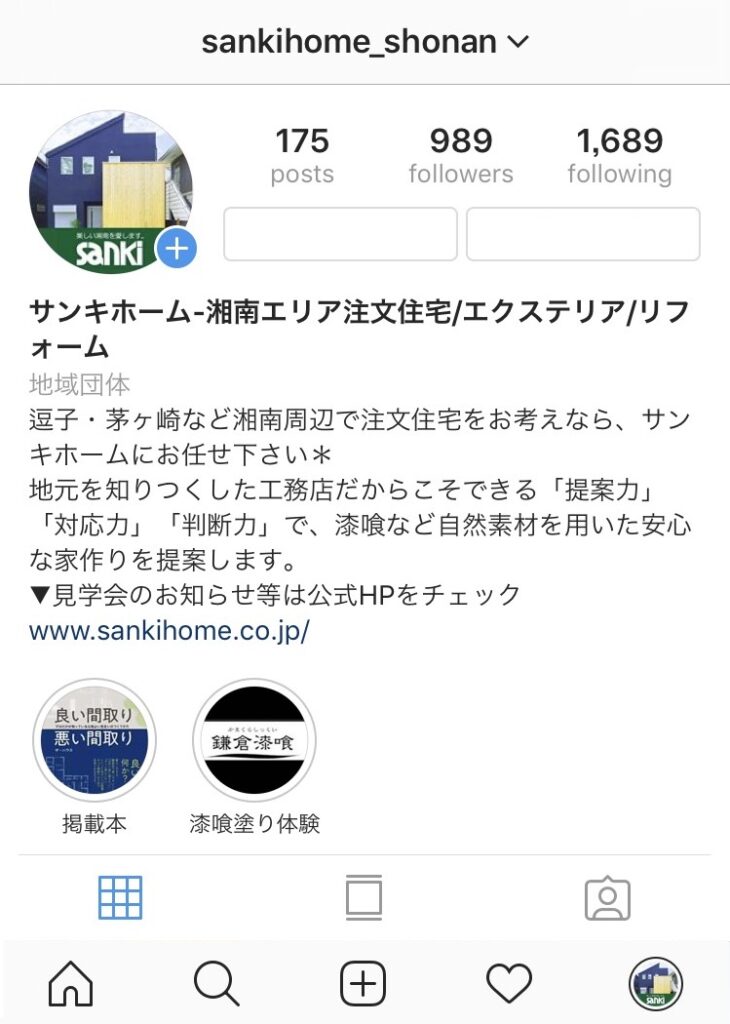Image resolution: width=730 pixels, height=1024 pixels.
Task: Show photos tagged of this account
Action: tap(607, 898)
